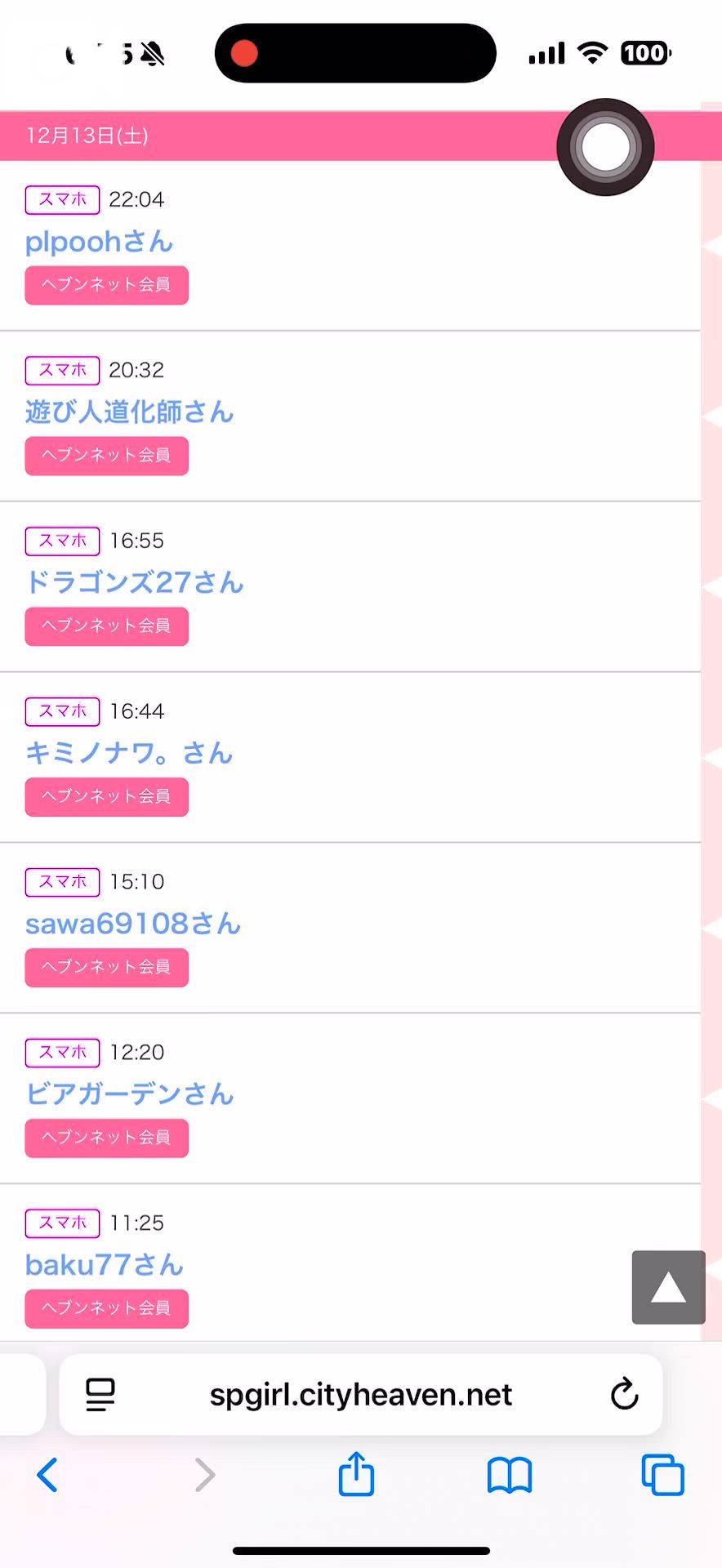Screen dimensions: 722x1568
Task: Open Safari bookmarks
Action: pyautogui.click(x=509, y=1475)
